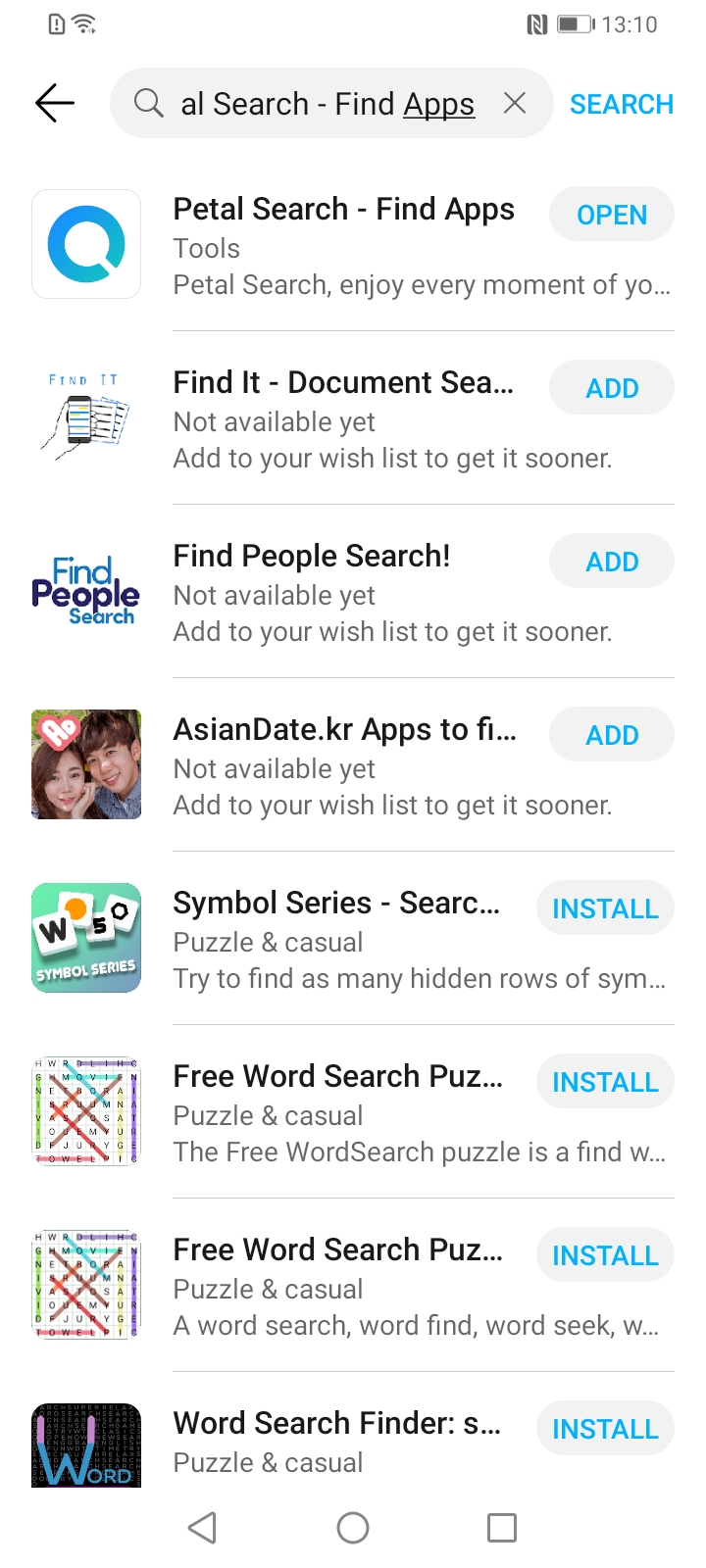The height and width of the screenshot is (1568, 706).
Task: Open Petal Search - Find Apps details
Action: 353,245
